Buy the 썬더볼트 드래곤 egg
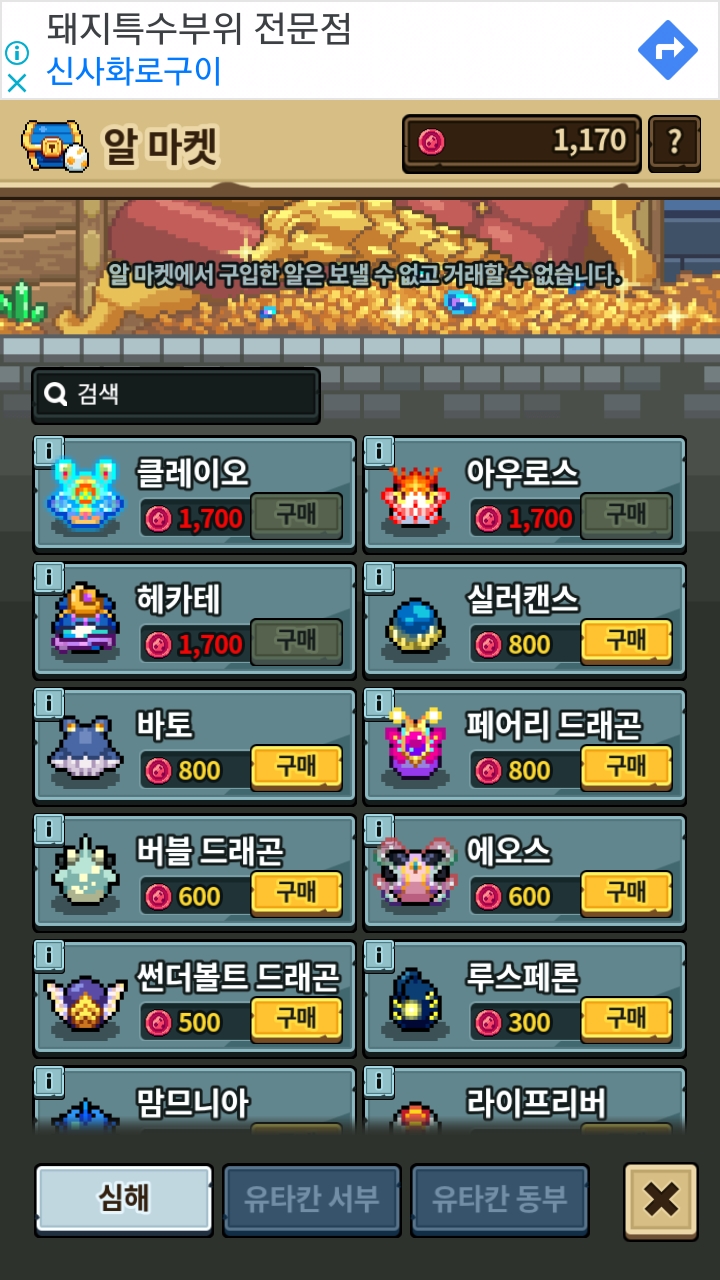720x1280 pixels. (x=296, y=1018)
